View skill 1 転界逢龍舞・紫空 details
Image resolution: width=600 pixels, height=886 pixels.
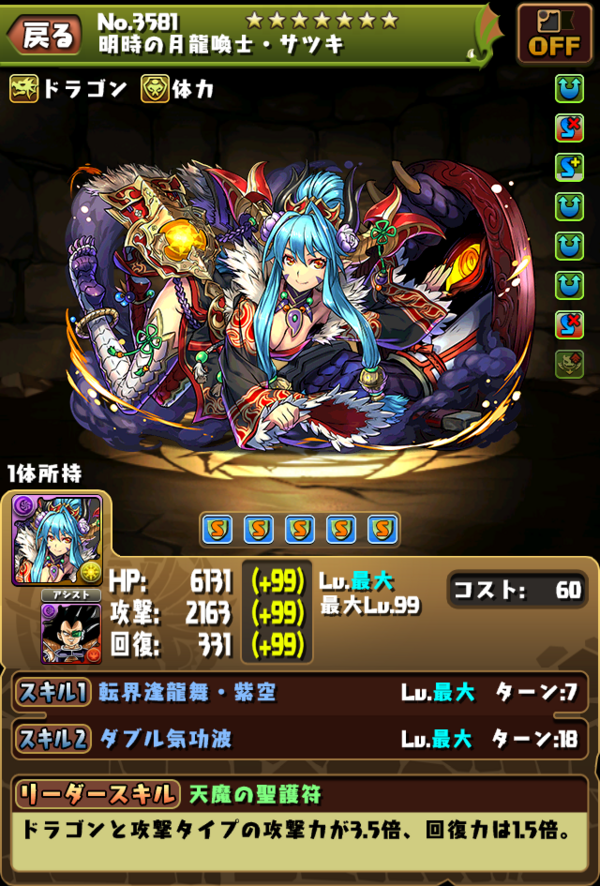click(299, 692)
